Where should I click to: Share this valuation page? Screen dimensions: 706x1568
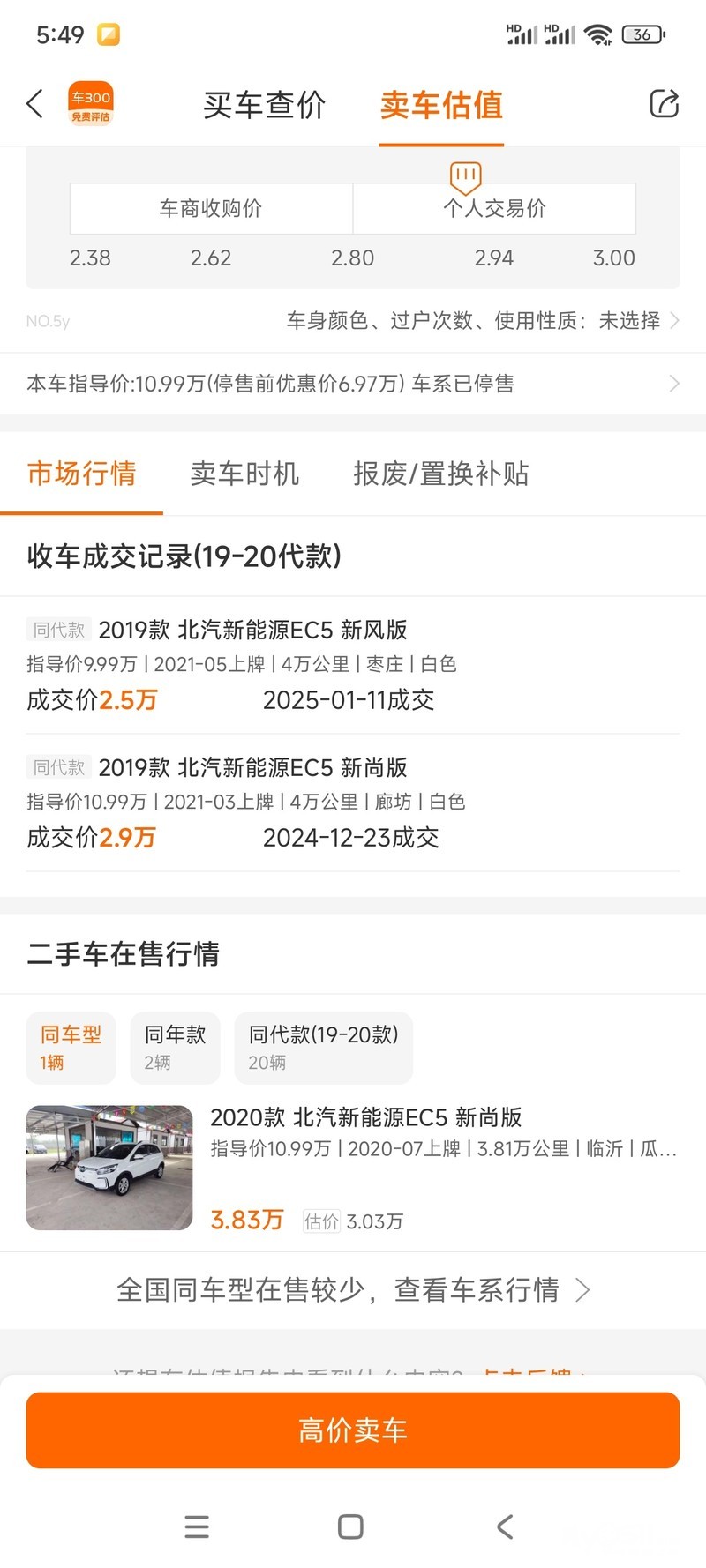point(664,104)
